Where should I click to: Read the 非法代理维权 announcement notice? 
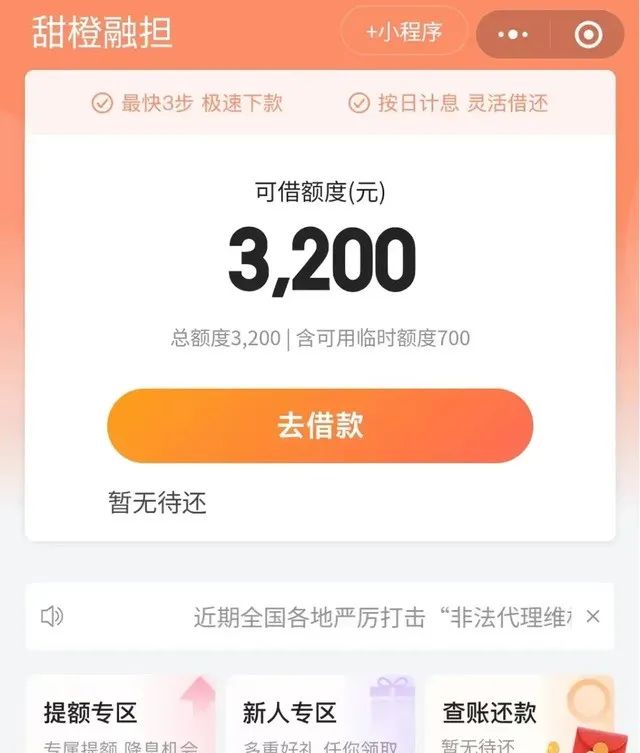(380, 617)
